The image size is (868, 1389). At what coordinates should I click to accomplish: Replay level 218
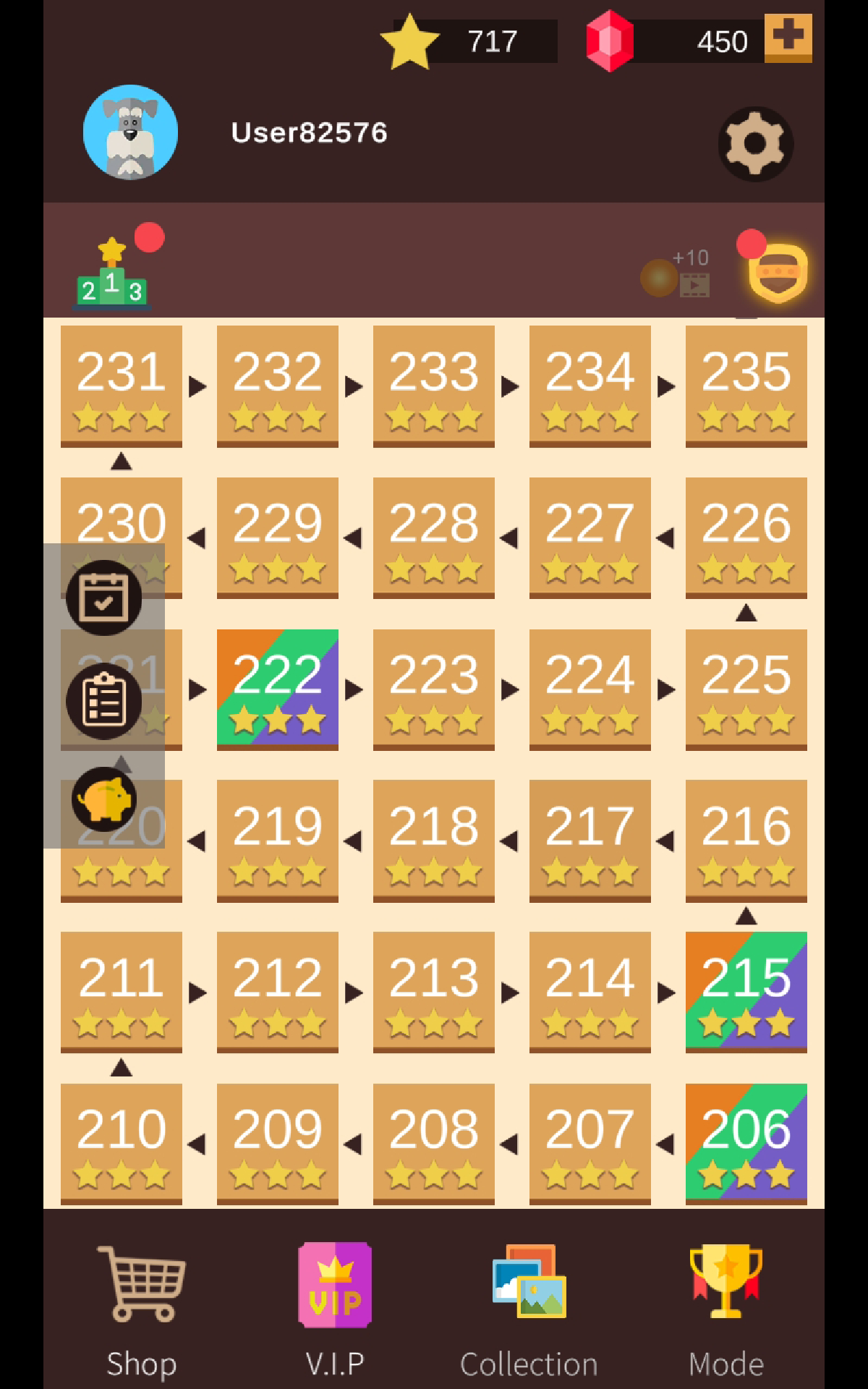(x=433, y=840)
